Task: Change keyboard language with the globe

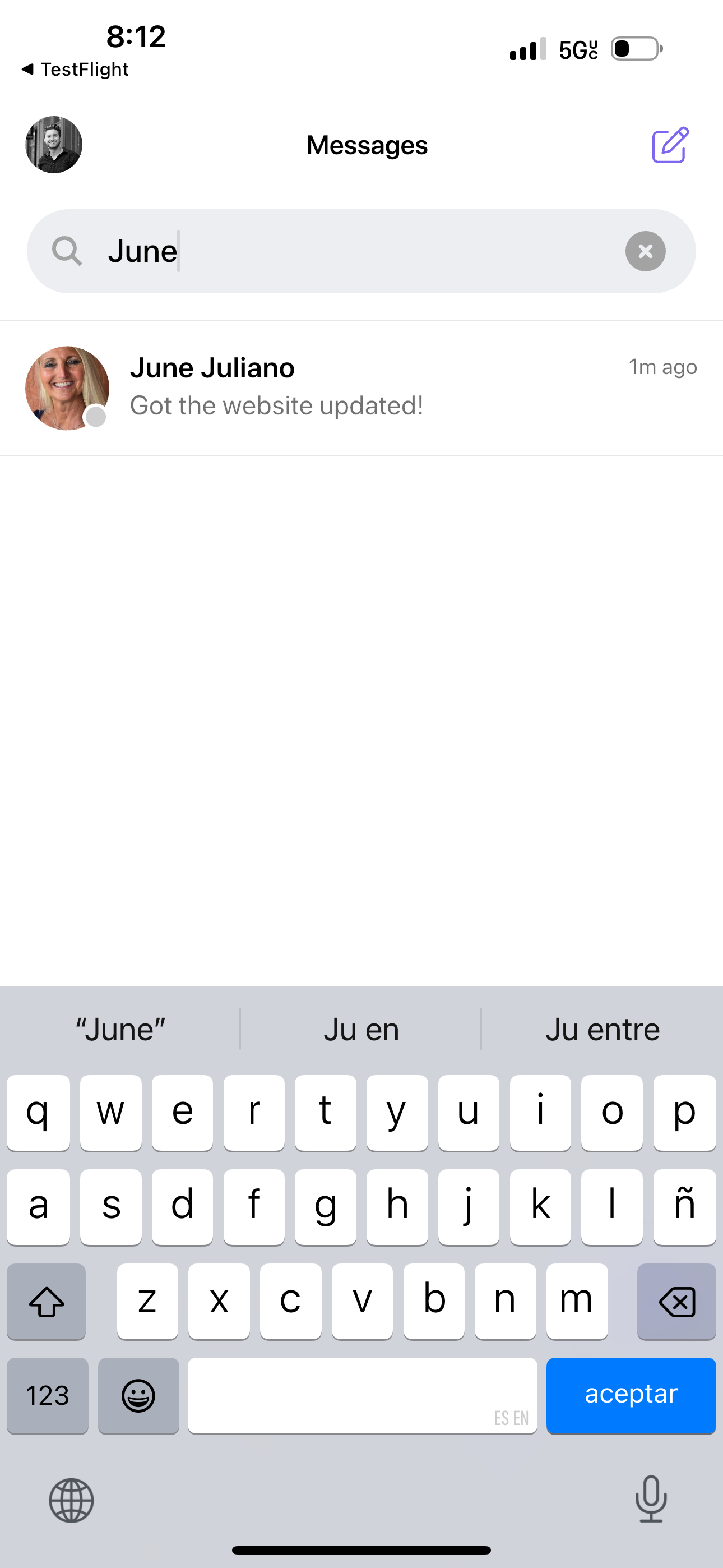Action: (71, 1501)
